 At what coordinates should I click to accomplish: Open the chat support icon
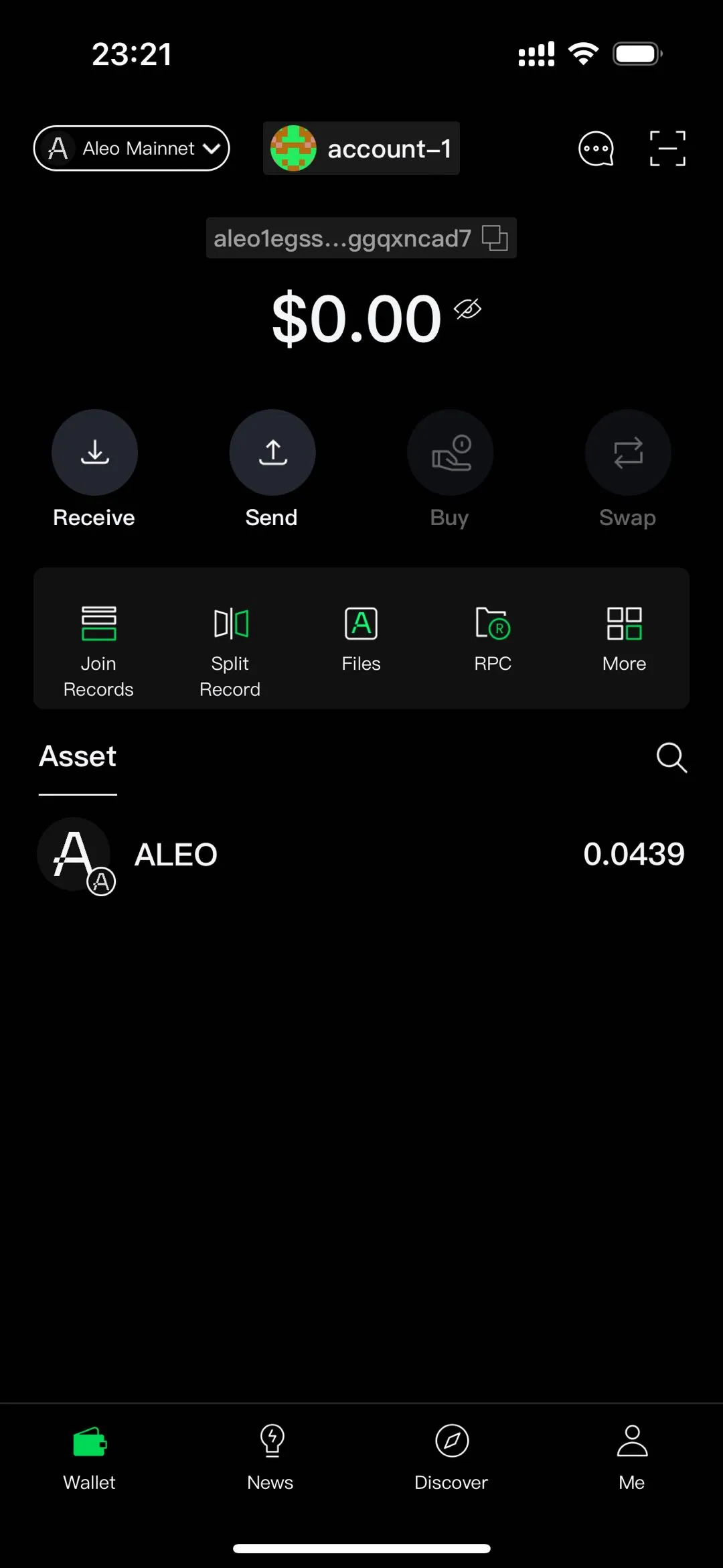coord(595,148)
